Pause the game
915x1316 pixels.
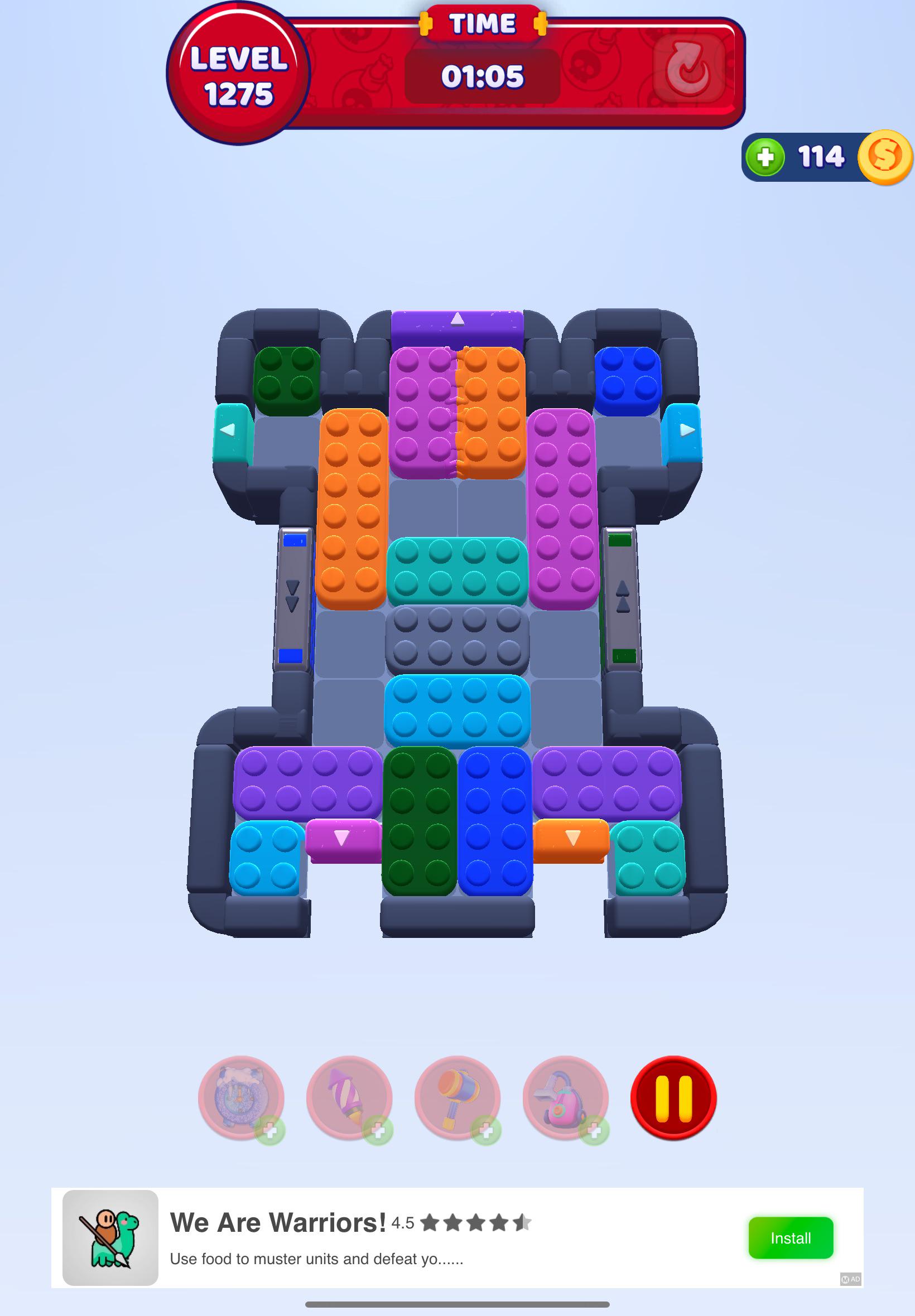(x=673, y=1097)
